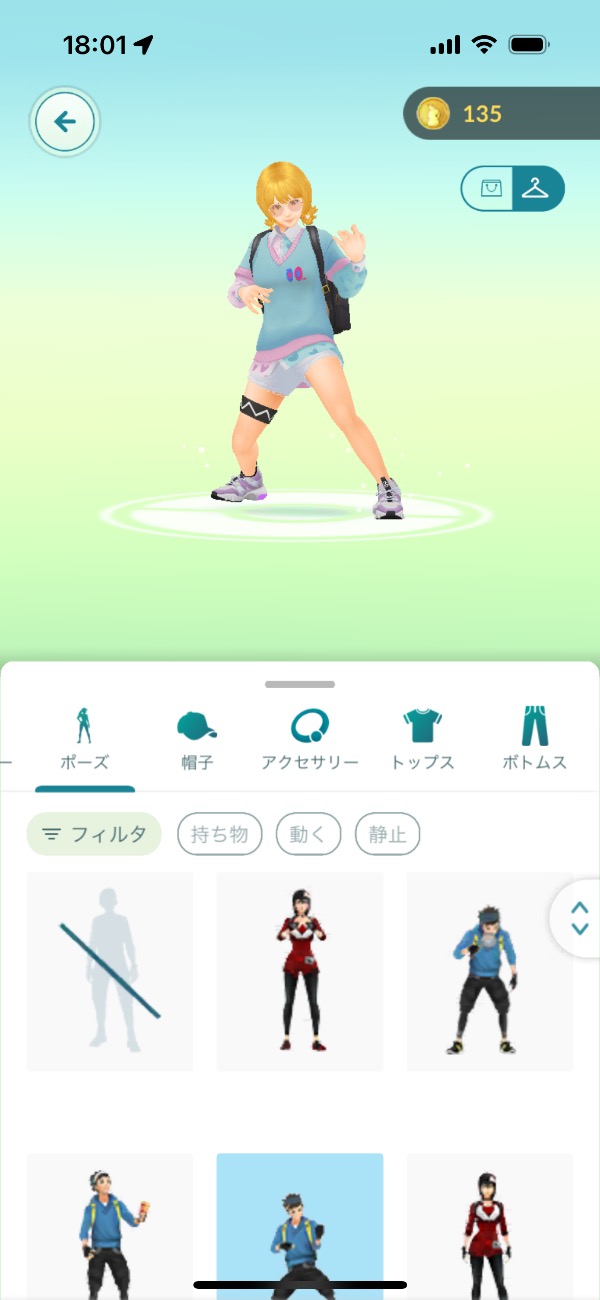Open the ボトムス tab
Screen dimensions: 600x1300
[534, 738]
